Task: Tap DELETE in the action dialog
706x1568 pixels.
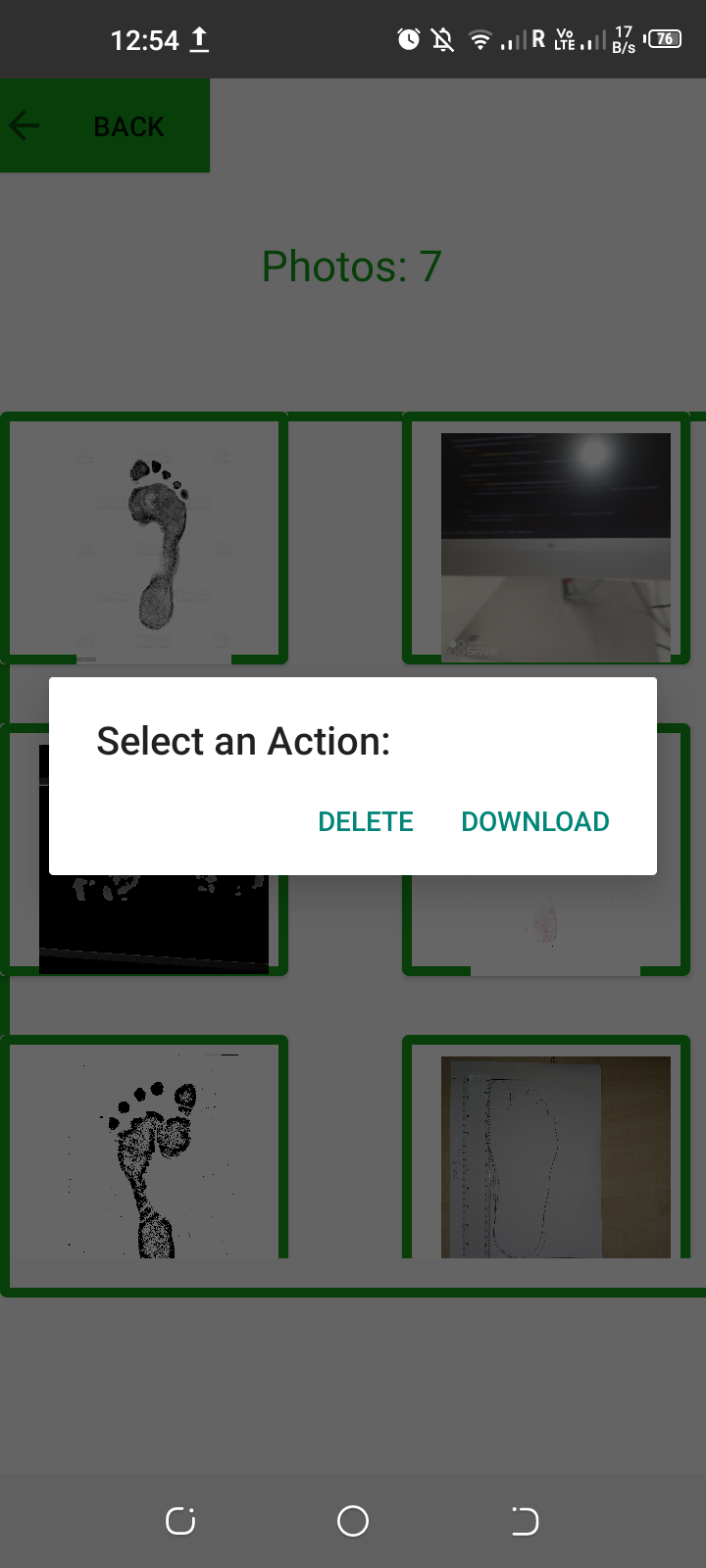Action: (366, 821)
